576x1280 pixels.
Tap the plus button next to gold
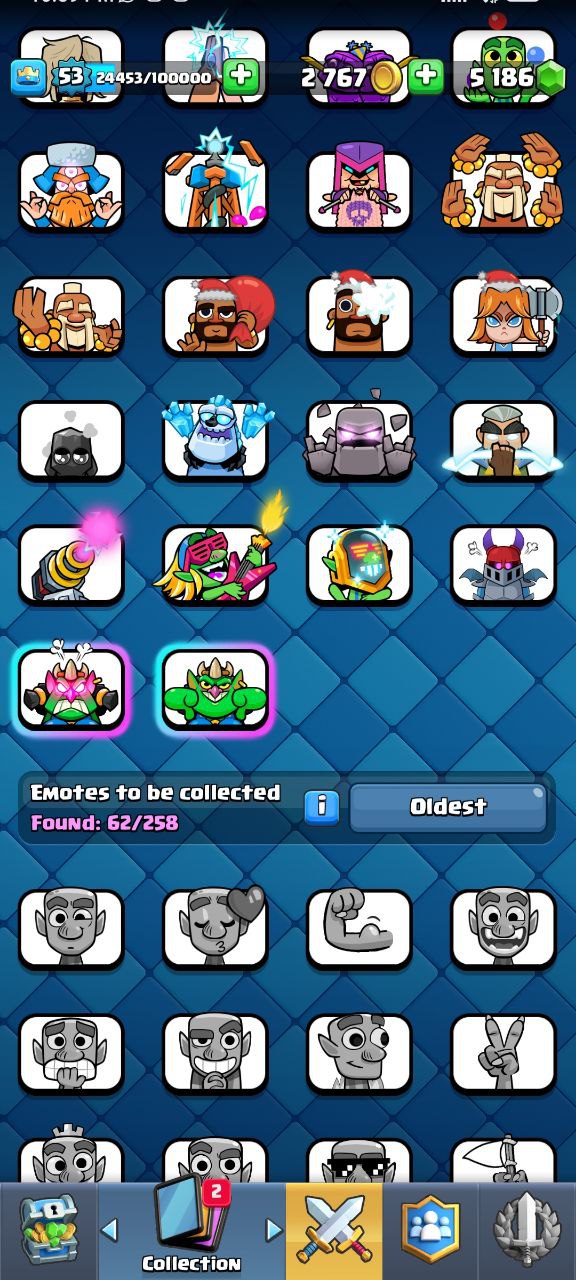click(425, 76)
